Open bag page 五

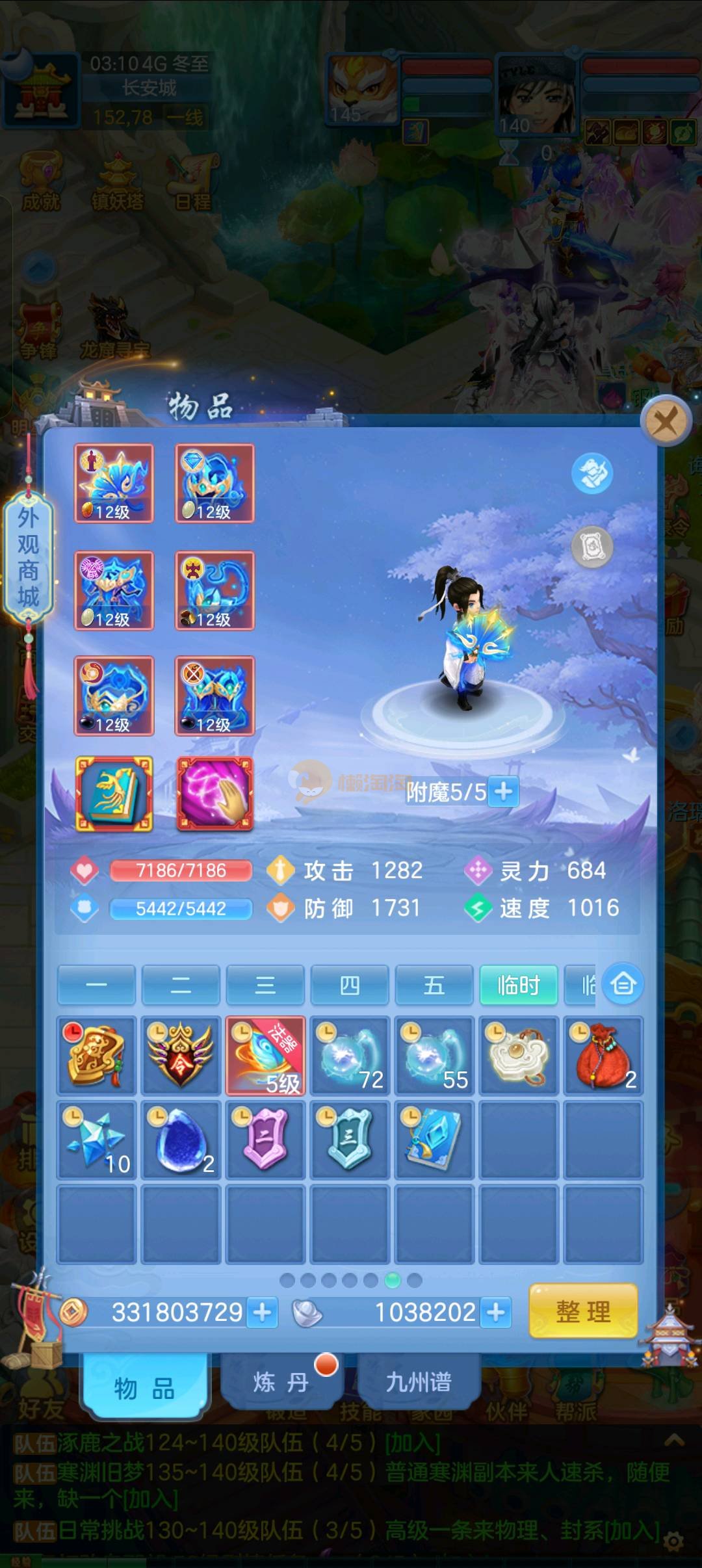pyautogui.click(x=434, y=986)
